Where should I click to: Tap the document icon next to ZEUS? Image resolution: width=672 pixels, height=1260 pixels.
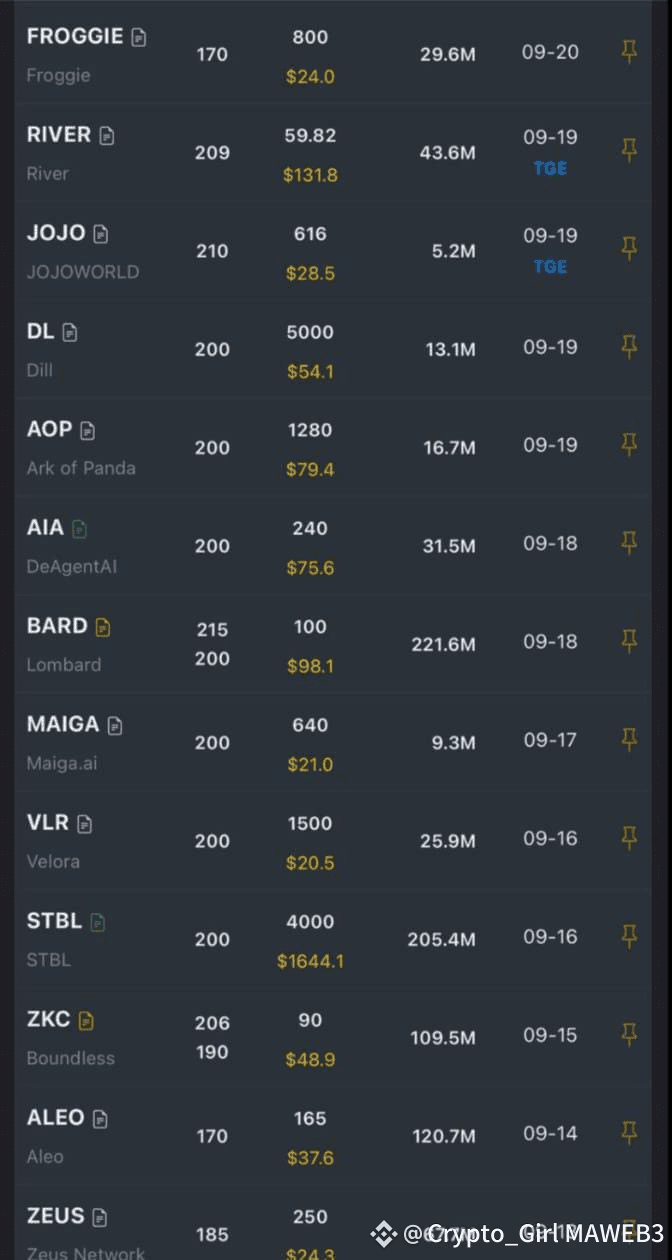(x=100, y=1218)
